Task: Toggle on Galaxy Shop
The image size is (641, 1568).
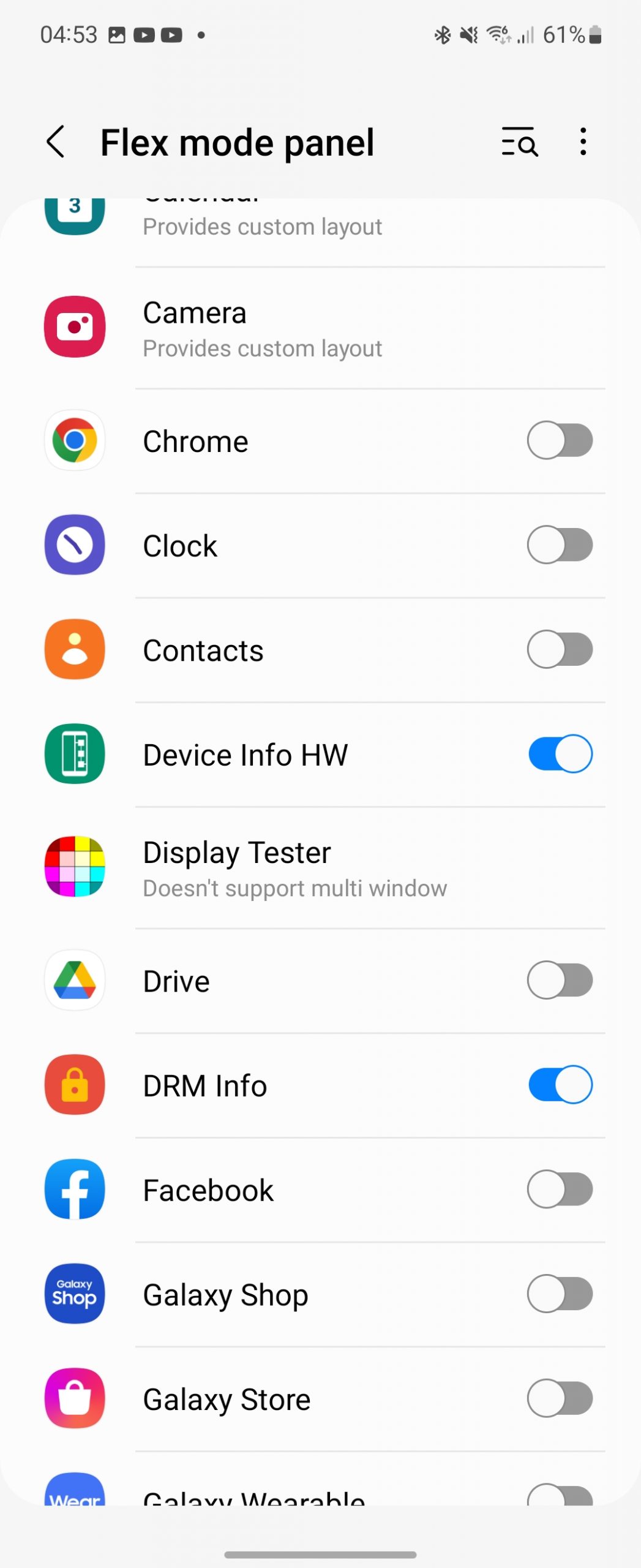Action: coord(560,1294)
